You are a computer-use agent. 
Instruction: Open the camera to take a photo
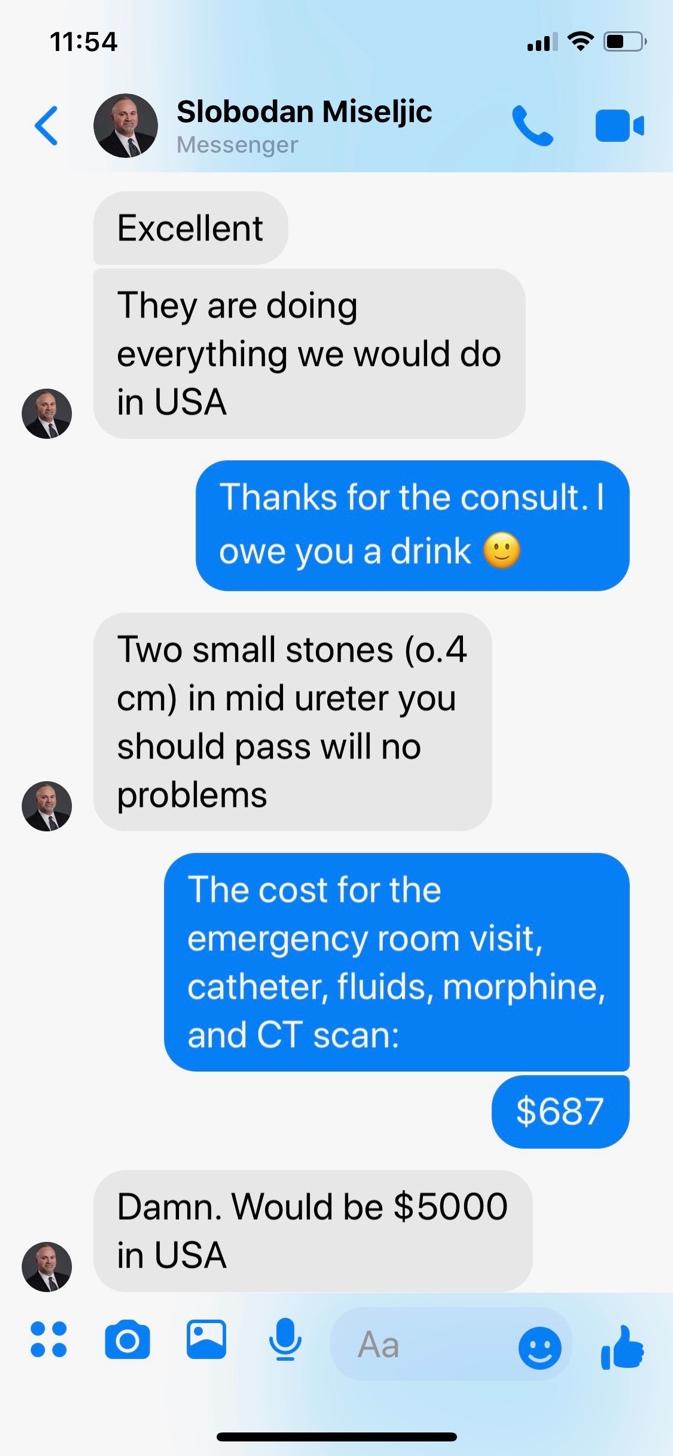[x=127, y=1339]
